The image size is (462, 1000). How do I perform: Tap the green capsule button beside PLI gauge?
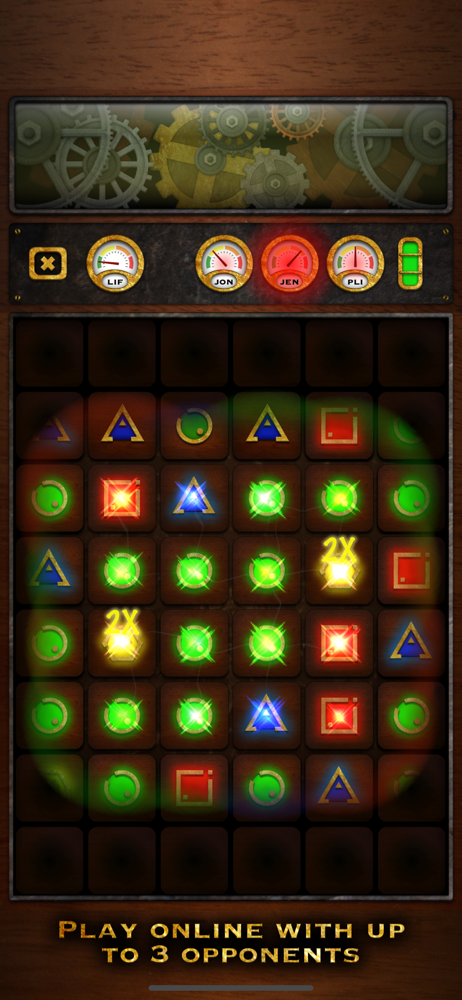(410, 263)
